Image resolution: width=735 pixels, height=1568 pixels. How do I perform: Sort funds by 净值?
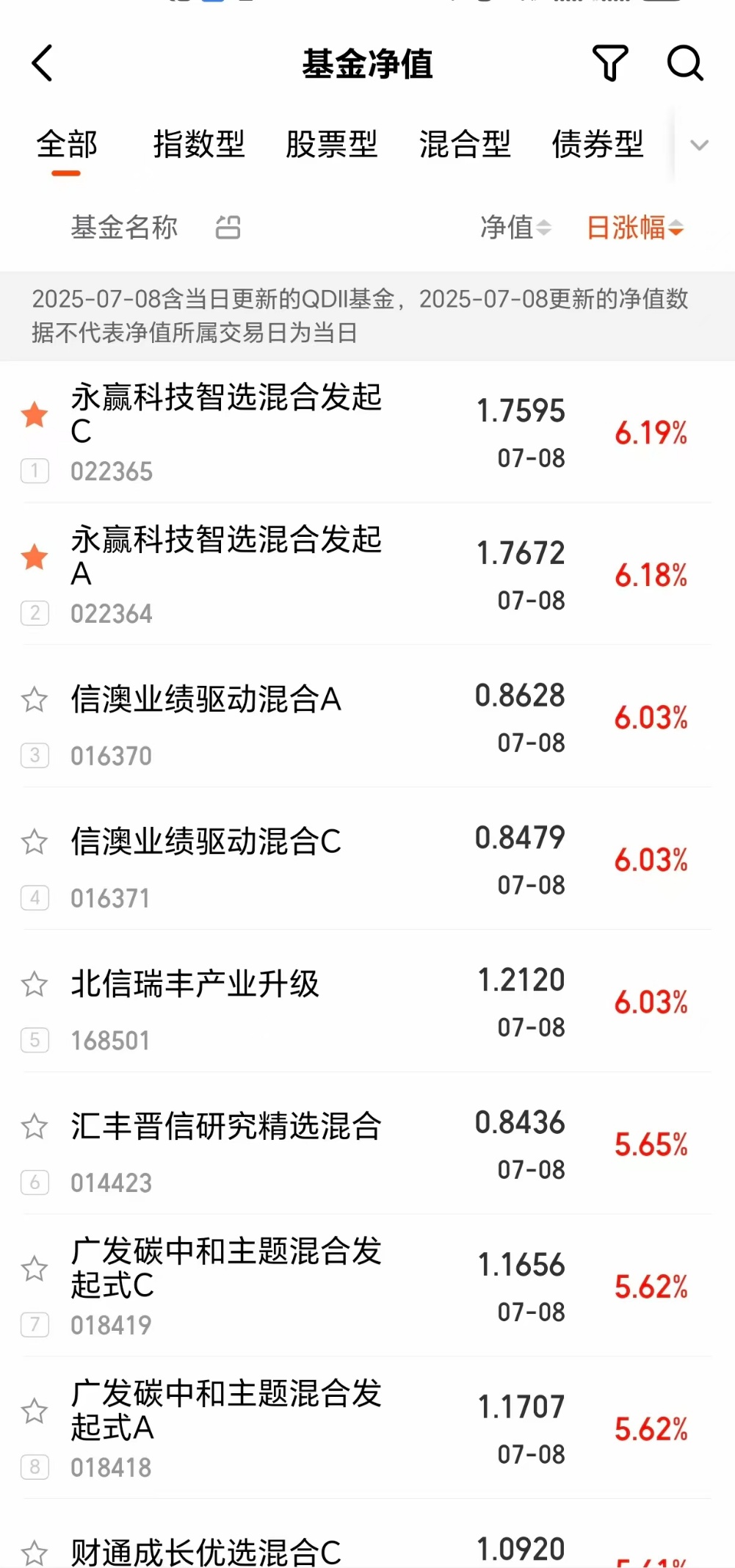[x=515, y=228]
